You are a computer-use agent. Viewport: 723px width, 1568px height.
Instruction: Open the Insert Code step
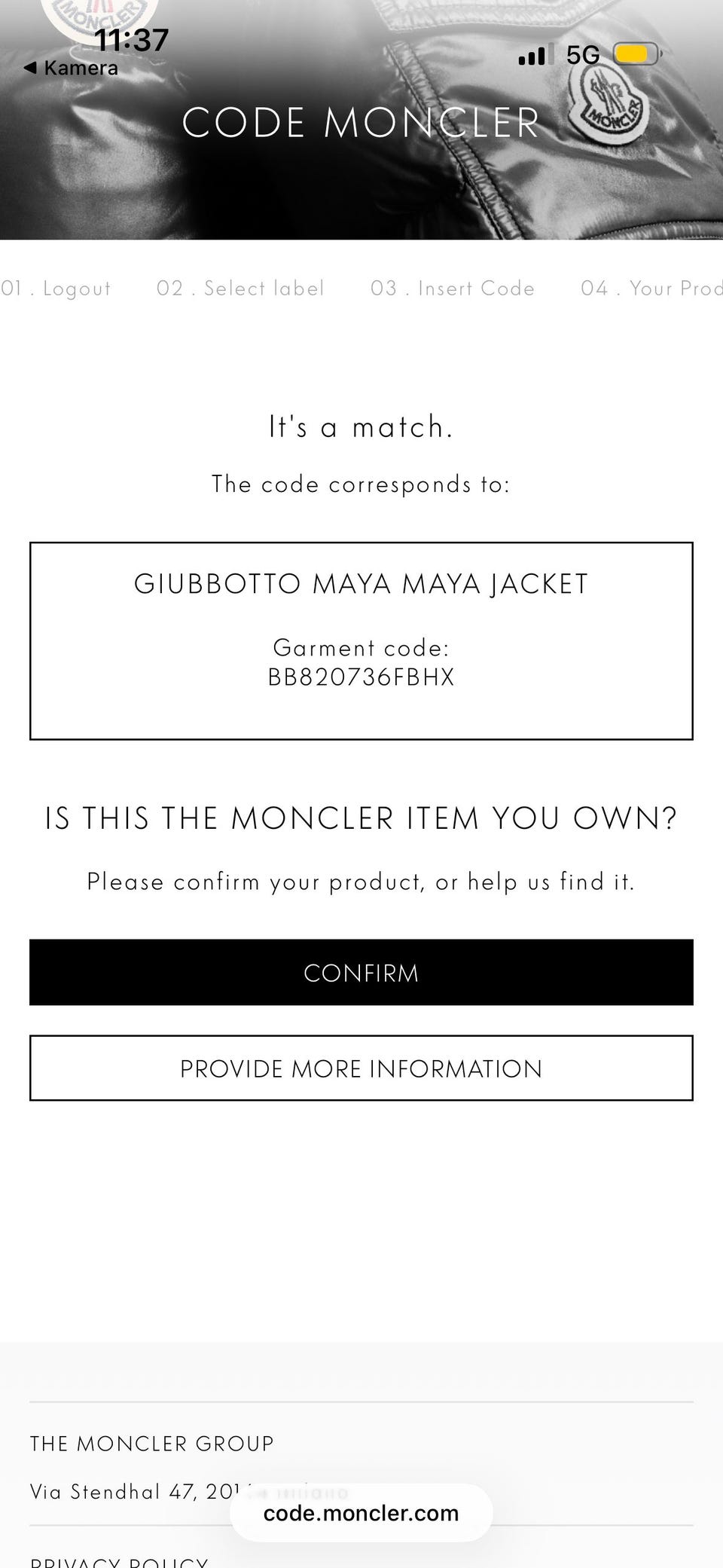[x=453, y=289]
